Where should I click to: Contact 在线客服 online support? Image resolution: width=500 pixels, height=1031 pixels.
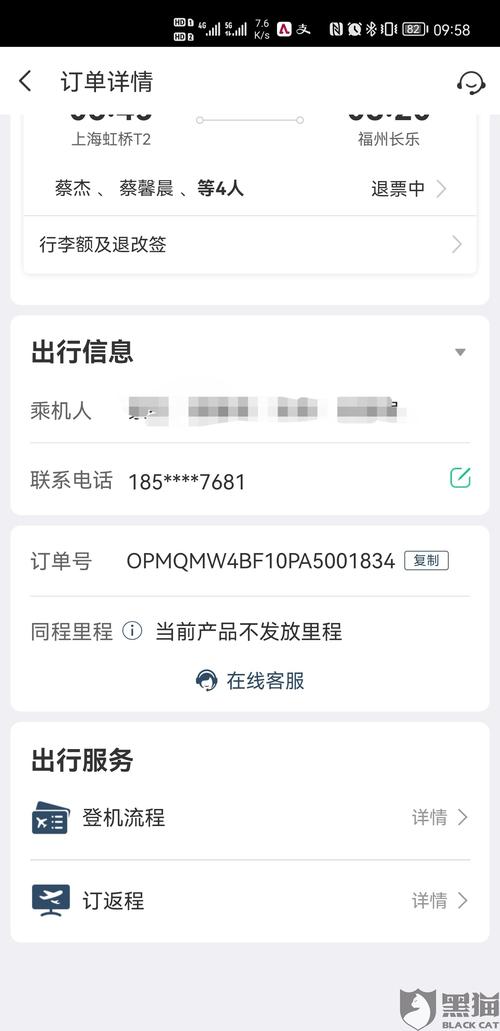click(x=250, y=681)
